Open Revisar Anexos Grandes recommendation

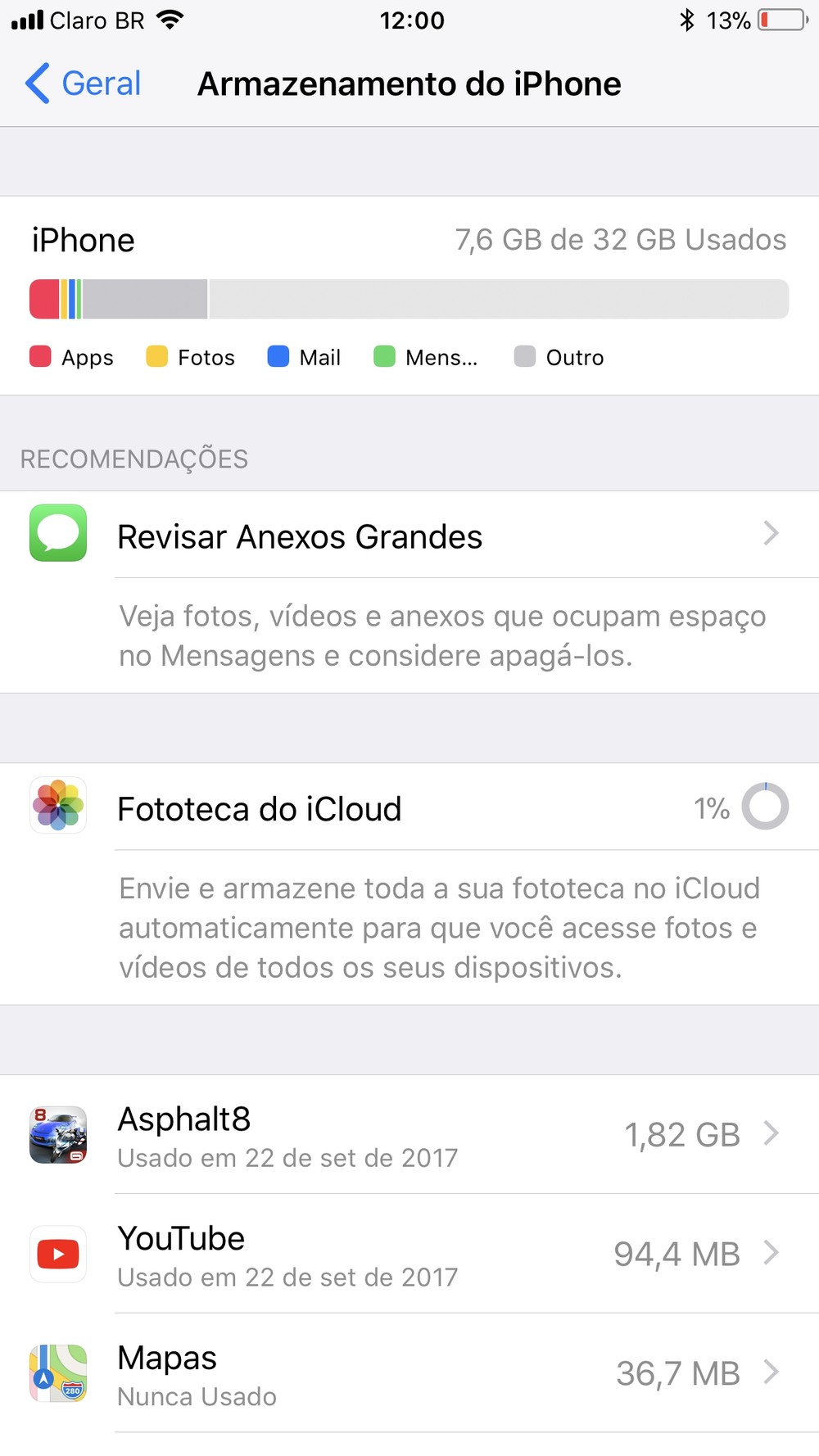click(409, 536)
